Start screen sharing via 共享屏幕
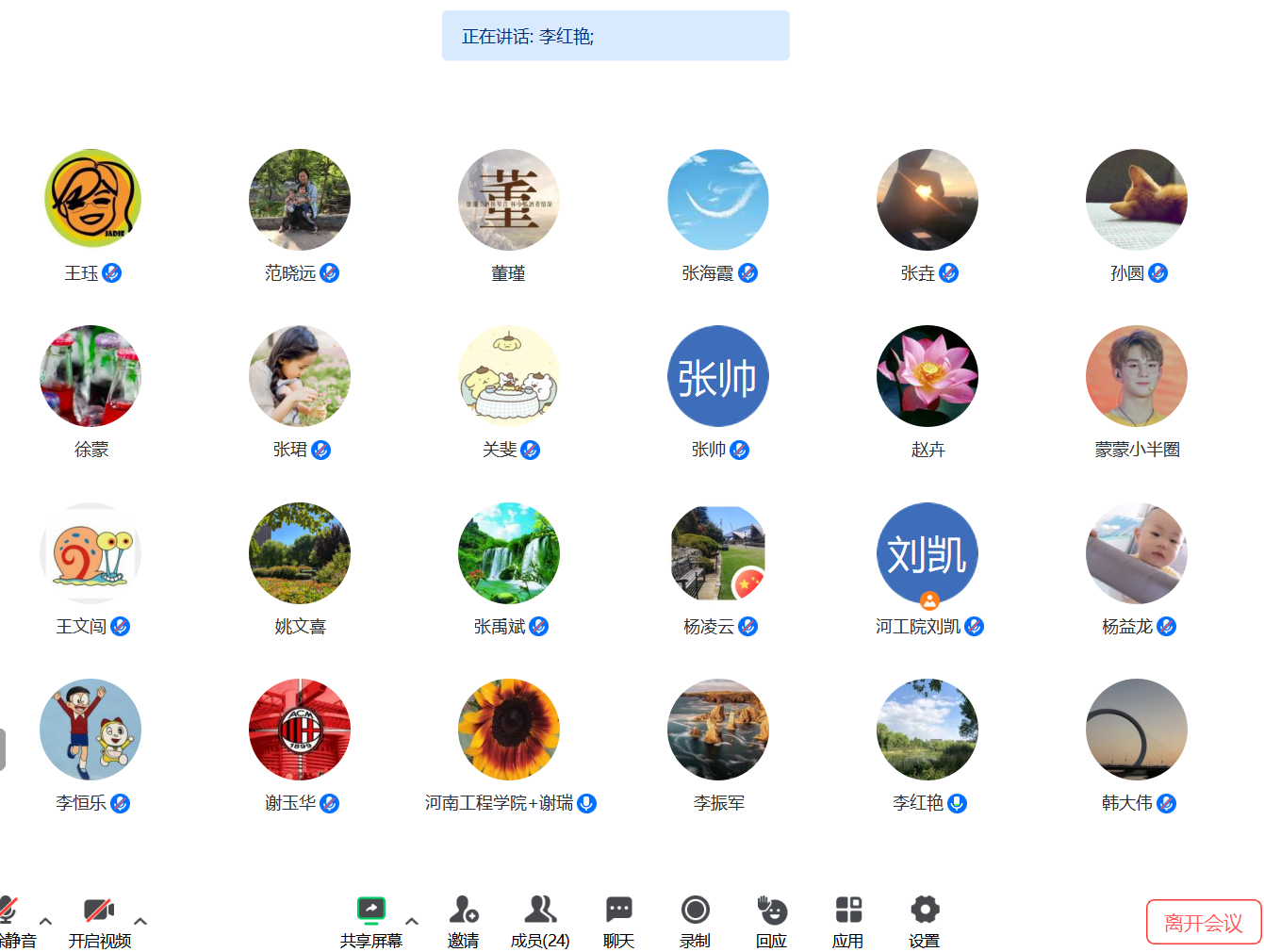1264x952 pixels. (371, 920)
